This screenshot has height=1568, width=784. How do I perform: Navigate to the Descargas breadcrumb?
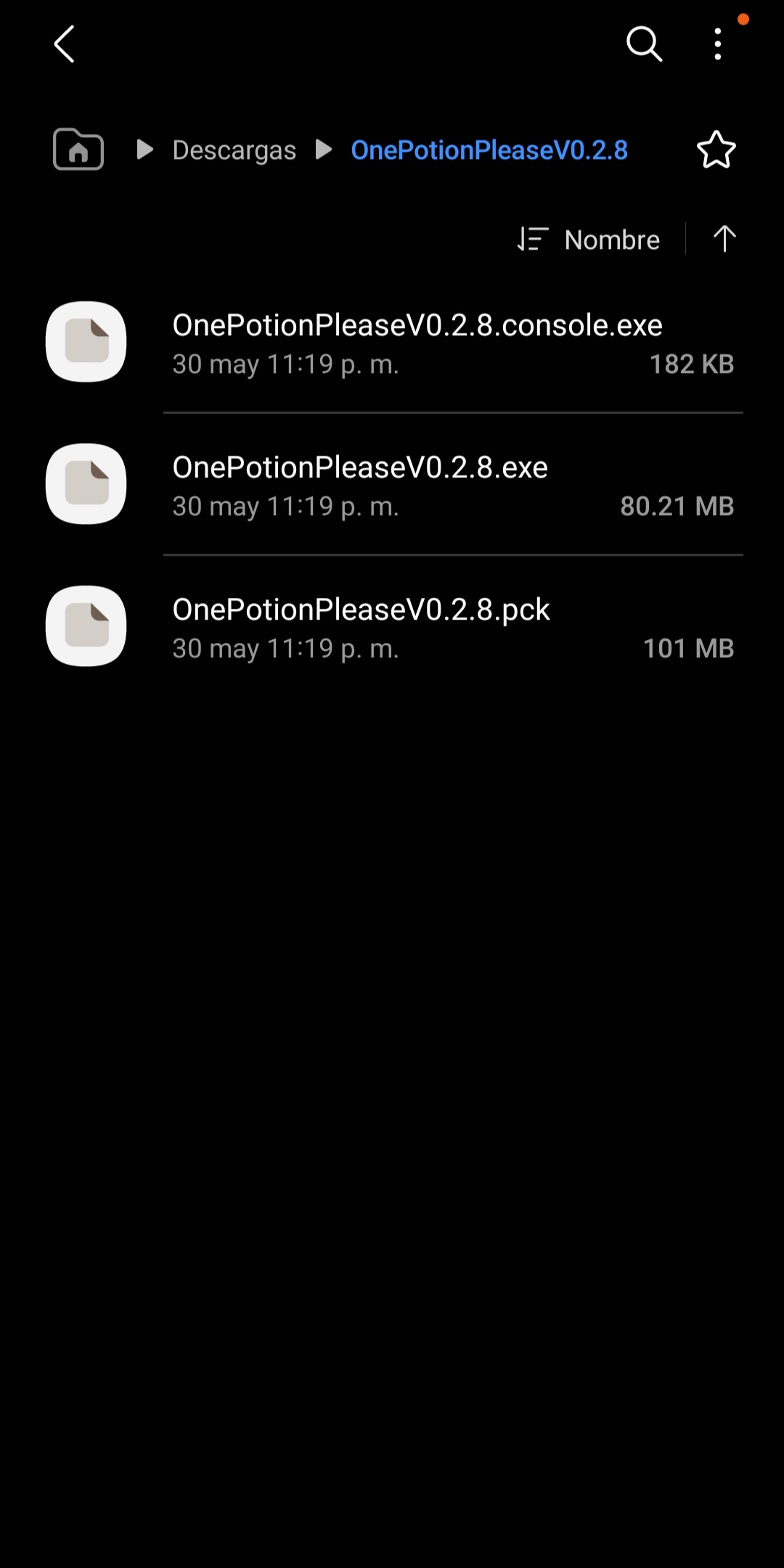[234, 150]
